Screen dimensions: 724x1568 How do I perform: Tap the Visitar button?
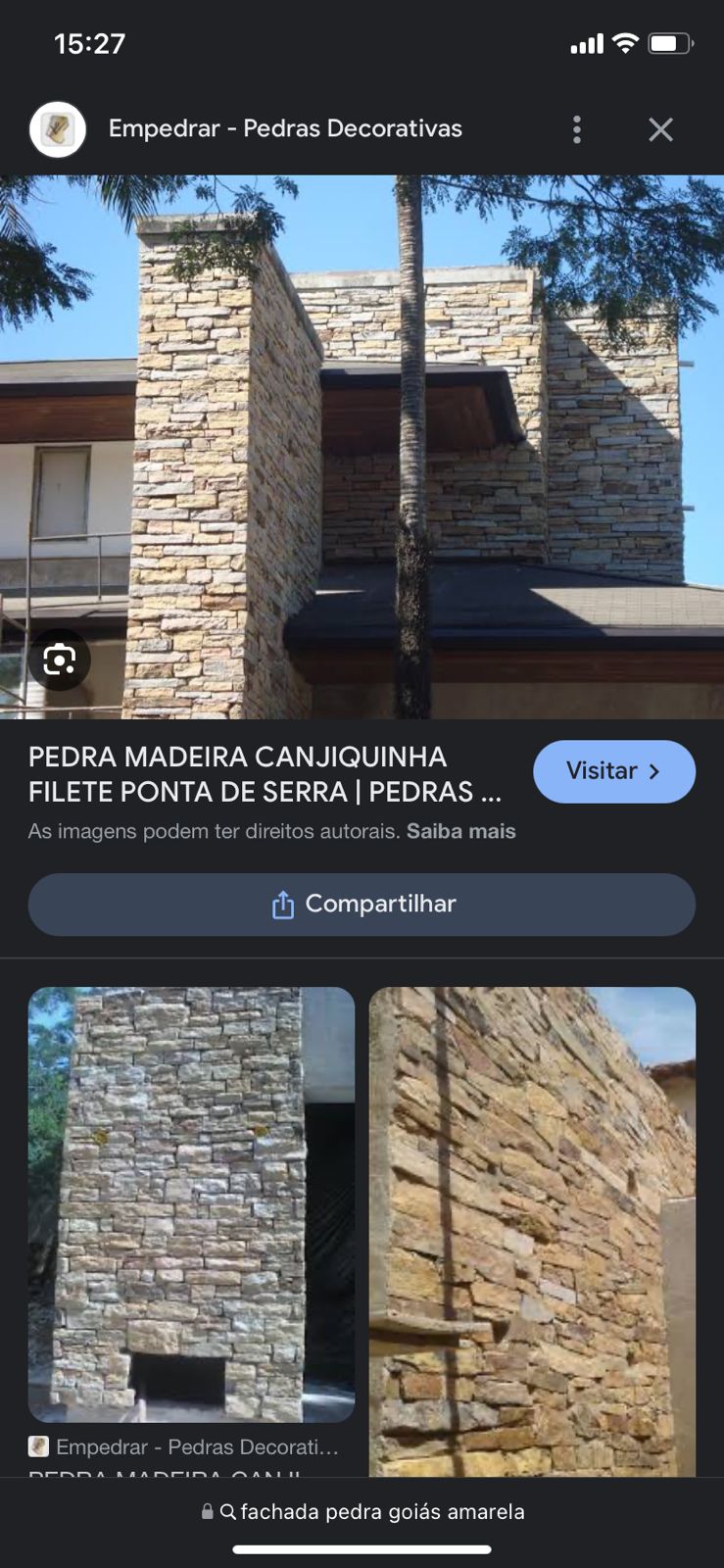pyautogui.click(x=614, y=771)
